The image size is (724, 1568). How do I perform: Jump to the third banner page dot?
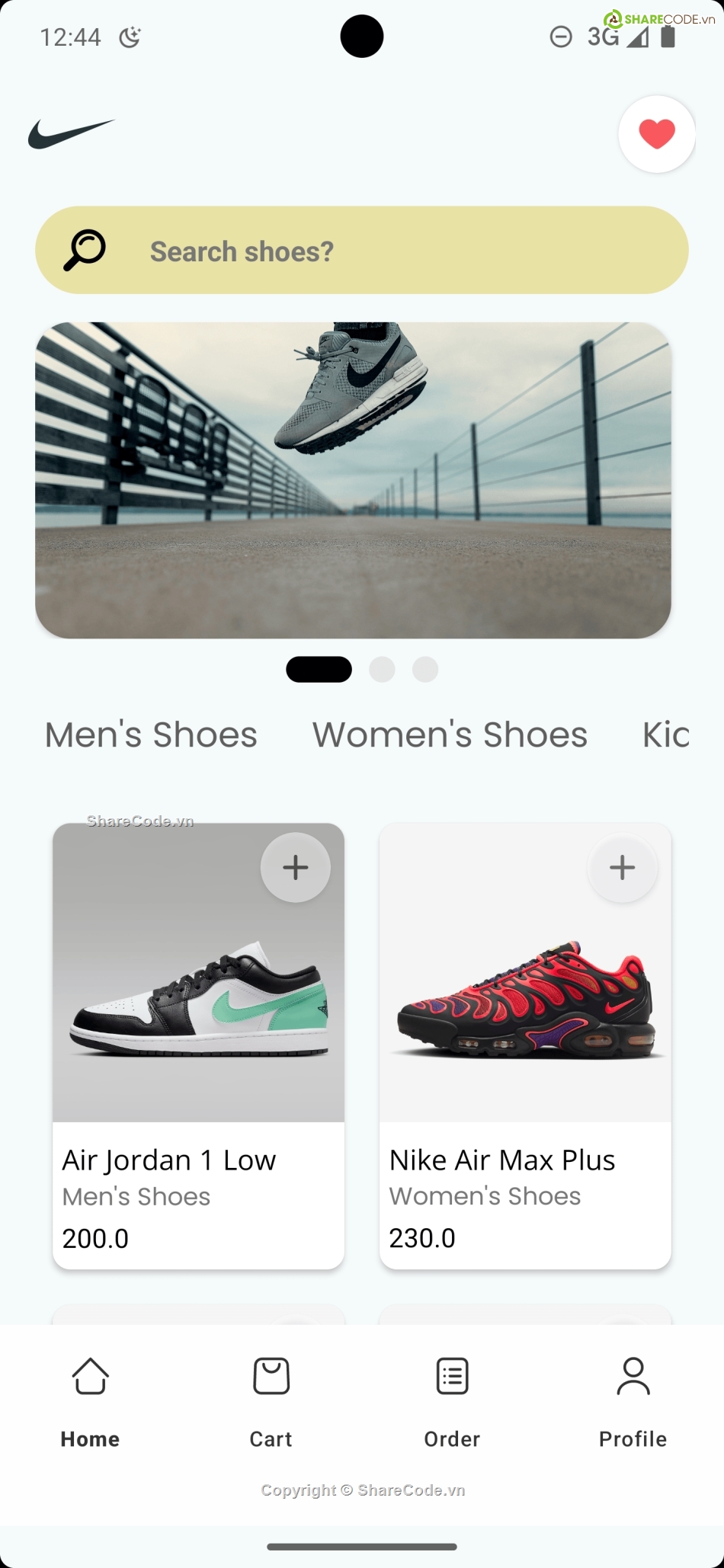[425, 670]
